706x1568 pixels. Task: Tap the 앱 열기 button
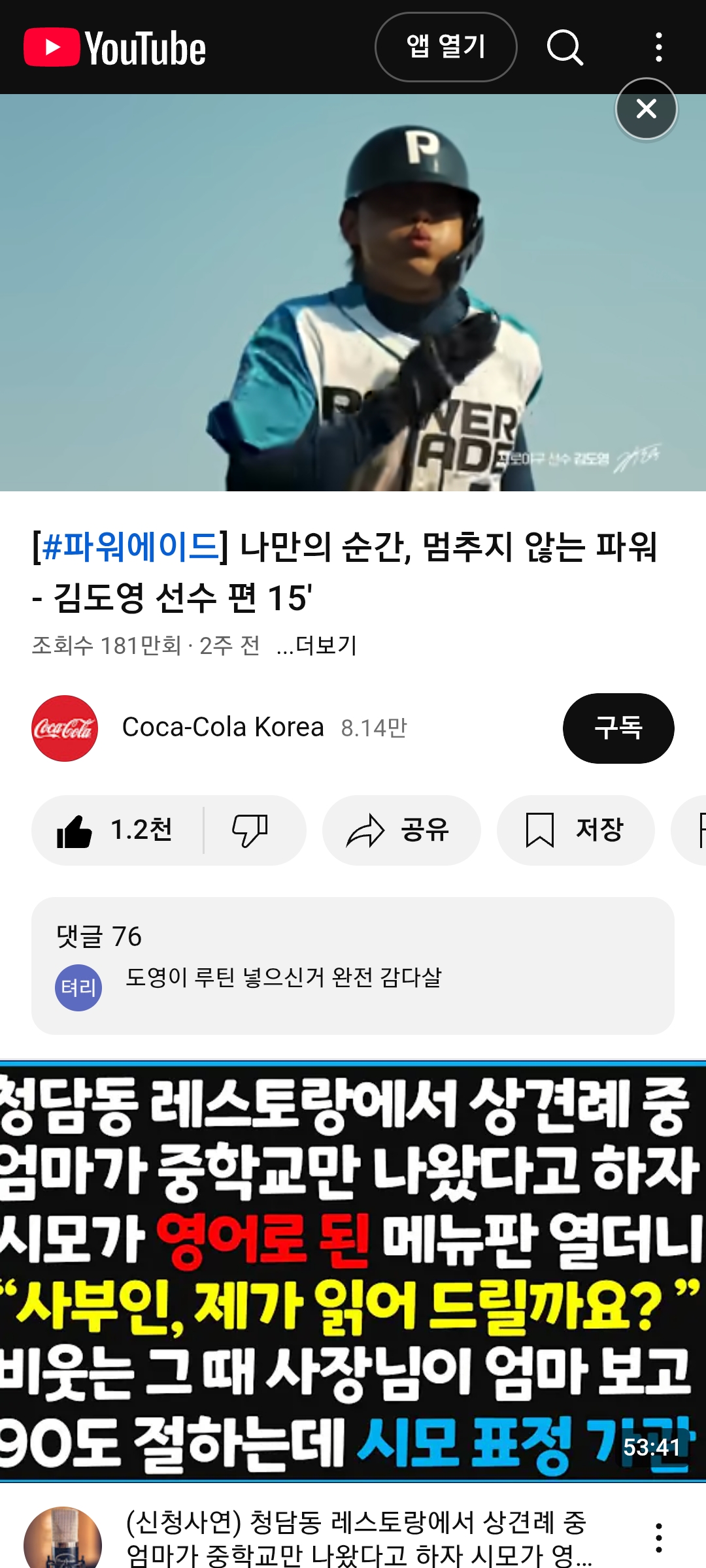[x=446, y=47]
